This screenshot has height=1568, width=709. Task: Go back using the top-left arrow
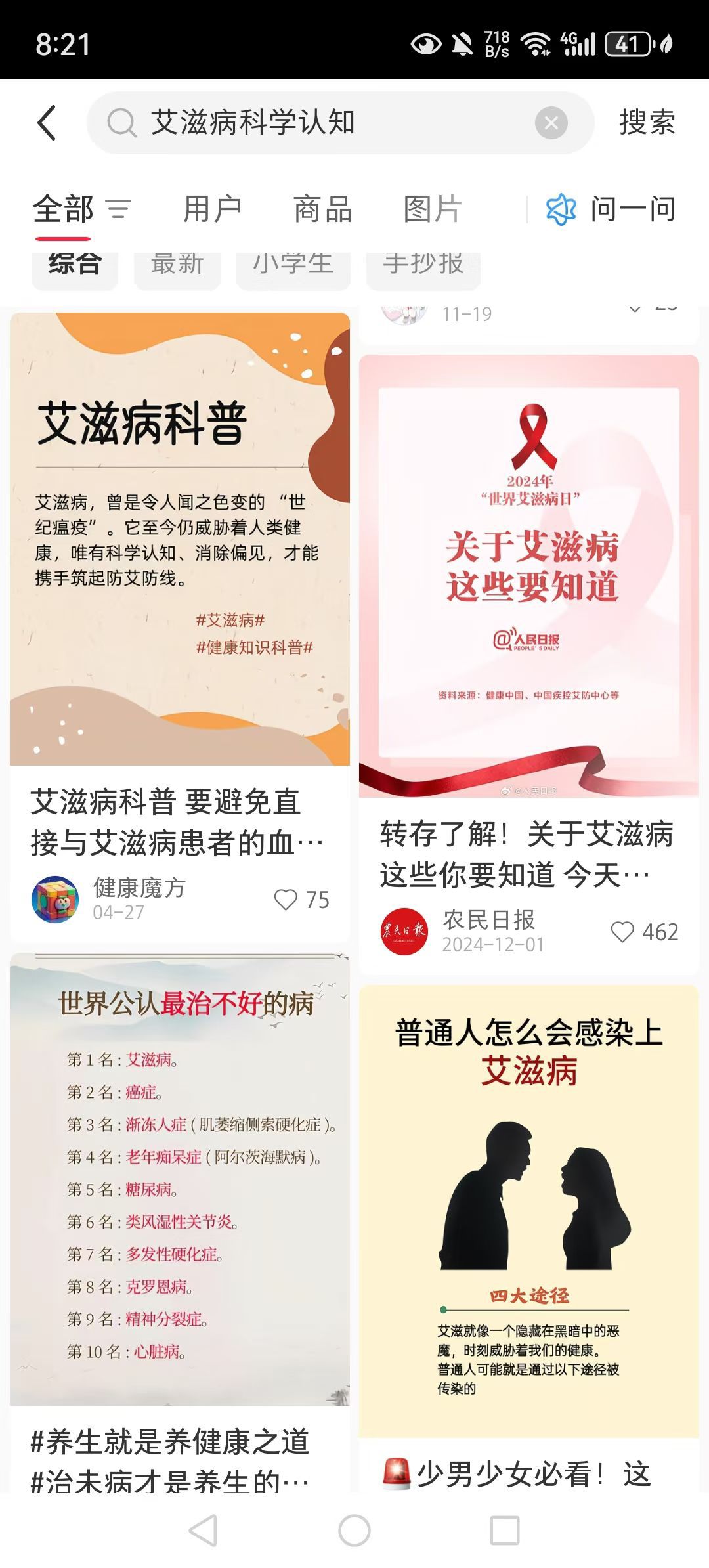tap(47, 123)
